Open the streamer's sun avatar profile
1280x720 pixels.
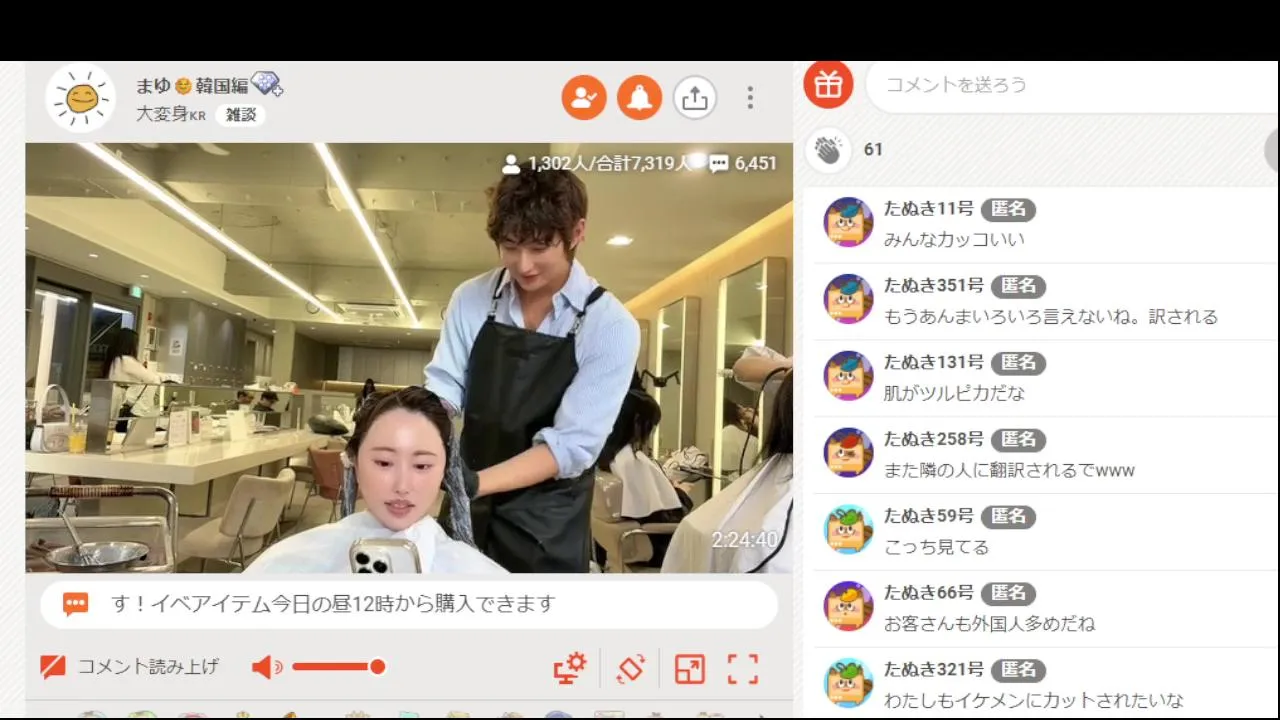click(x=81, y=98)
